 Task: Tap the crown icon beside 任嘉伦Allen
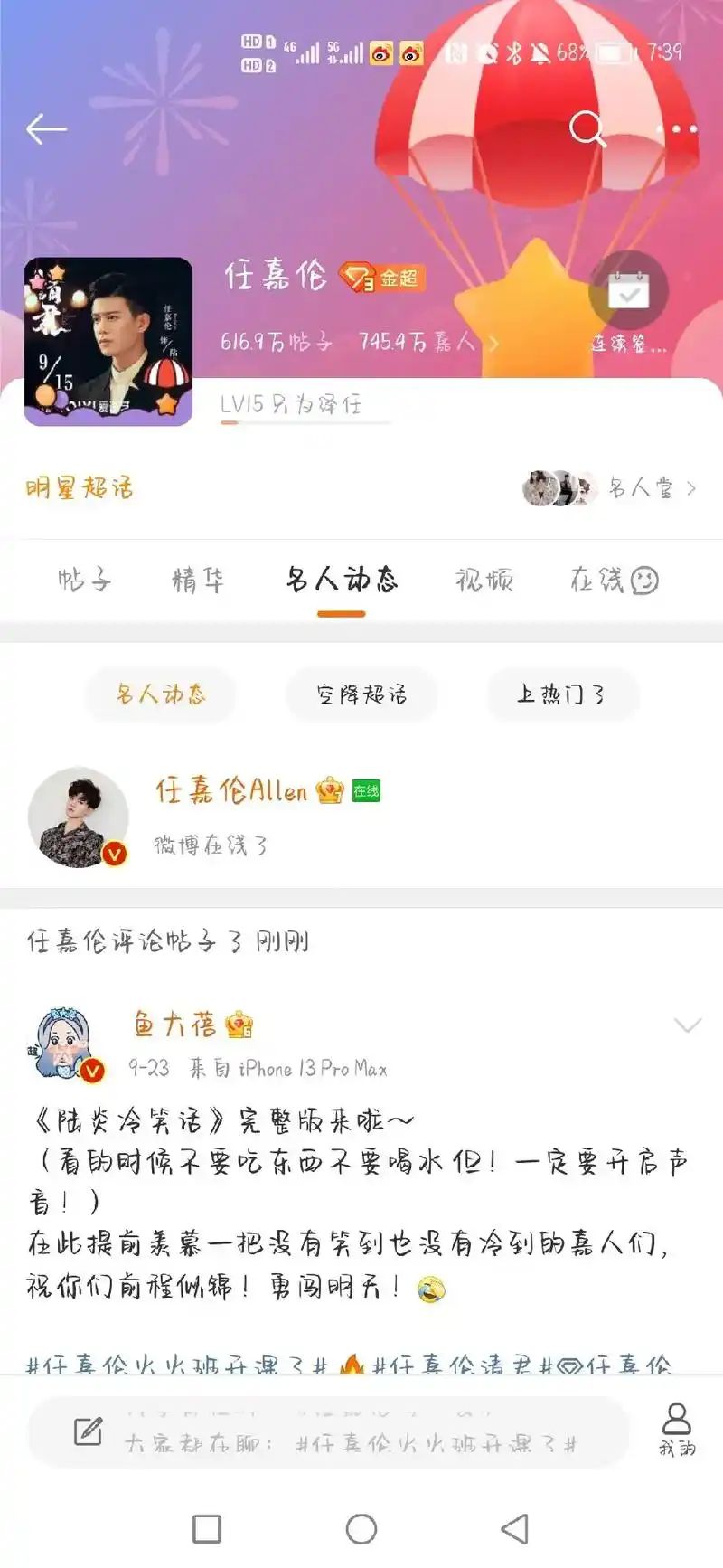coord(328,791)
